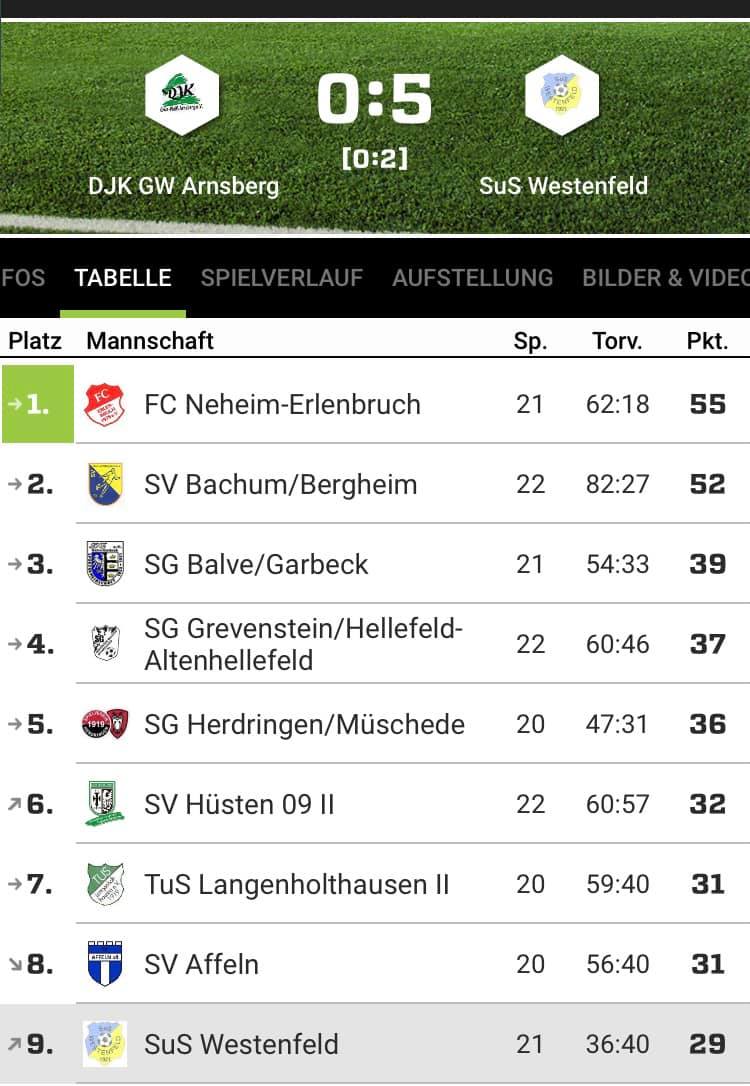This screenshot has height=1086, width=750.
Task: Select the Tabelle tab
Action: coord(123,277)
